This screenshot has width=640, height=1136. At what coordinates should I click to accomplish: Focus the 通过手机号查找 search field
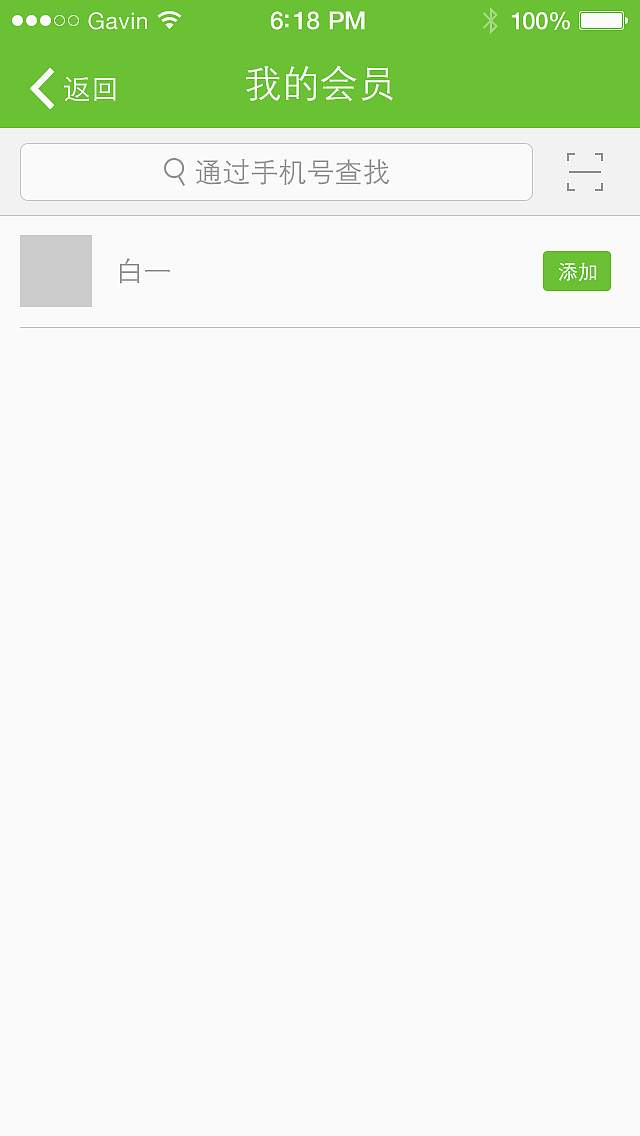pyautogui.click(x=276, y=172)
